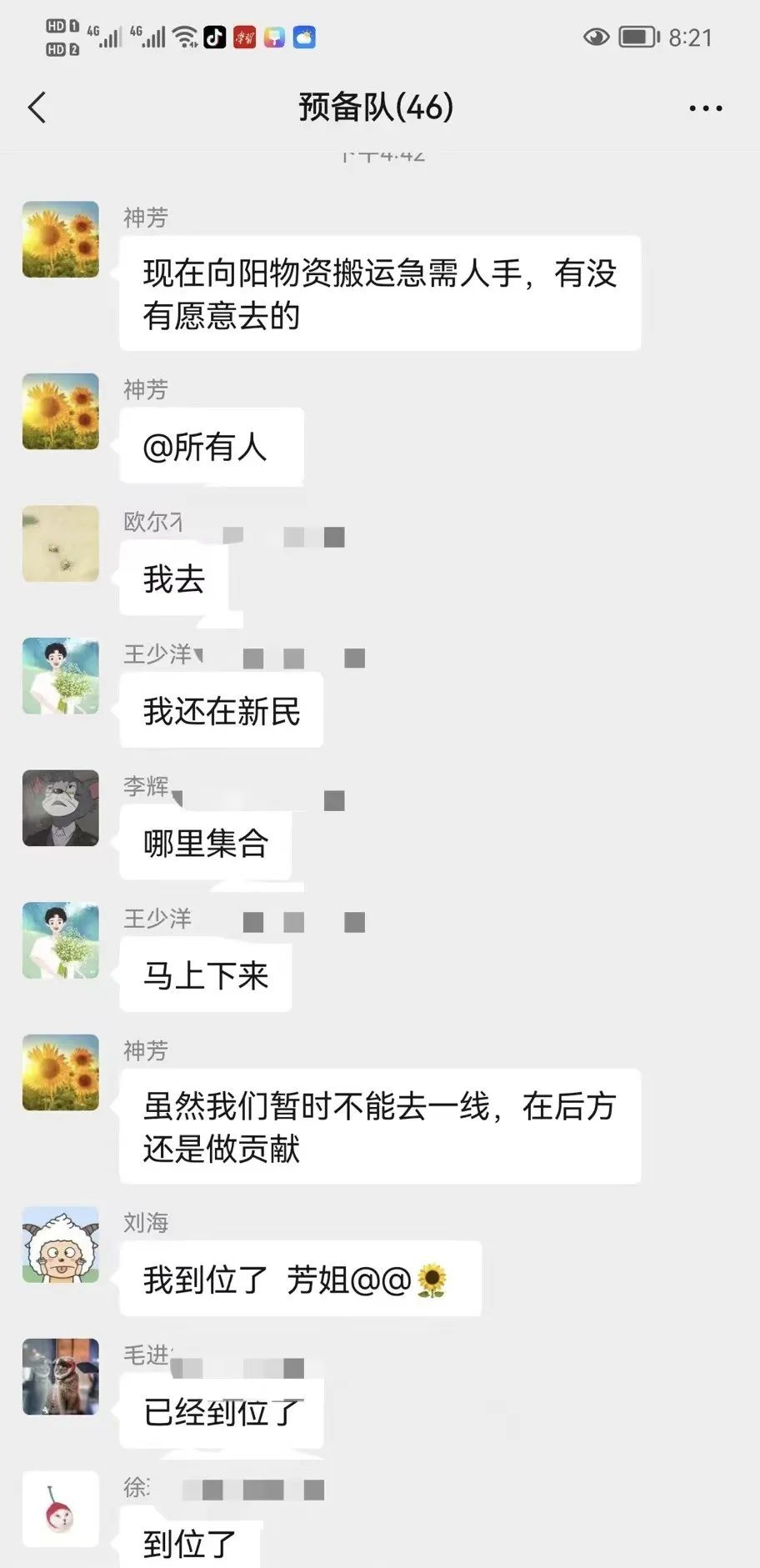View 毛进's profile via cat avatar

[61, 1376]
